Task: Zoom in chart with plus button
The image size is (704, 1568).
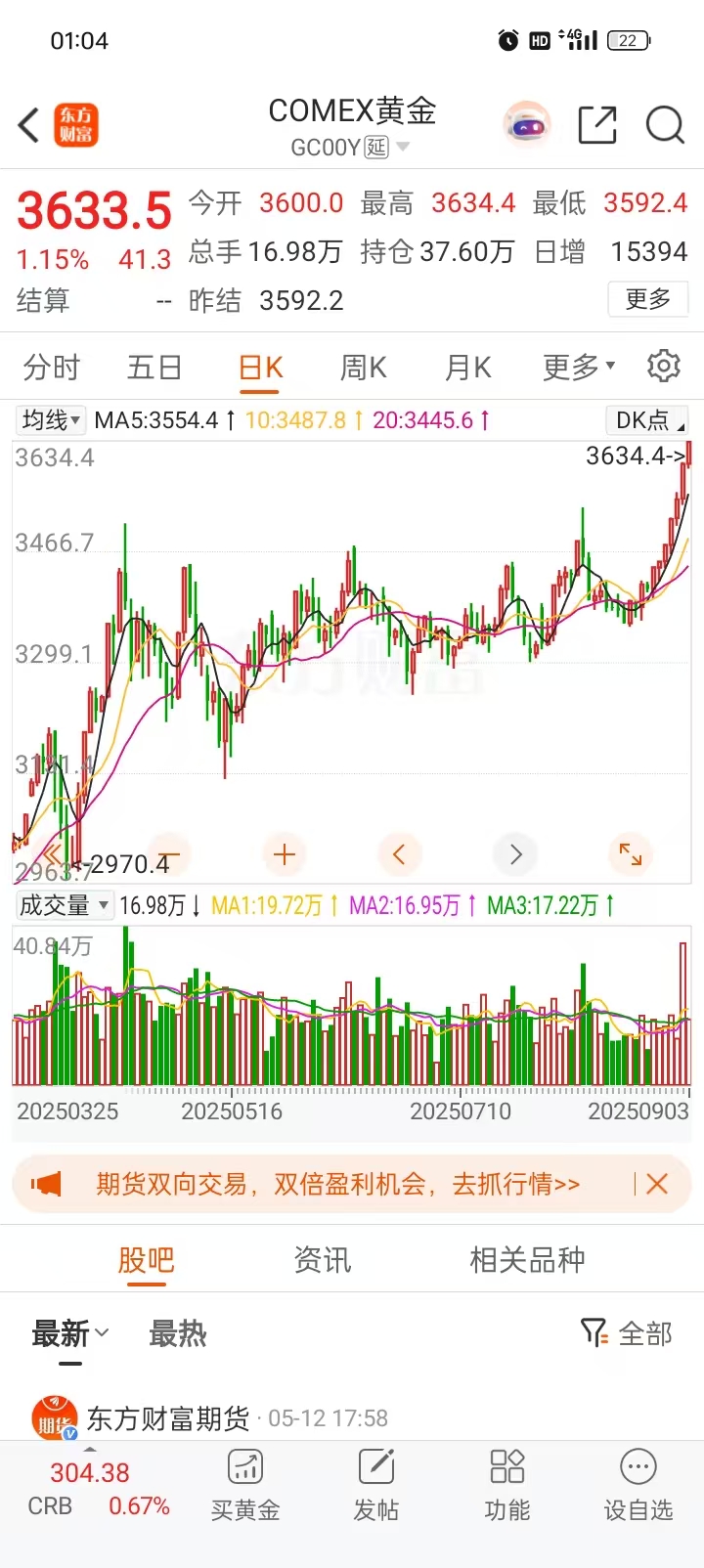Action: 285,854
